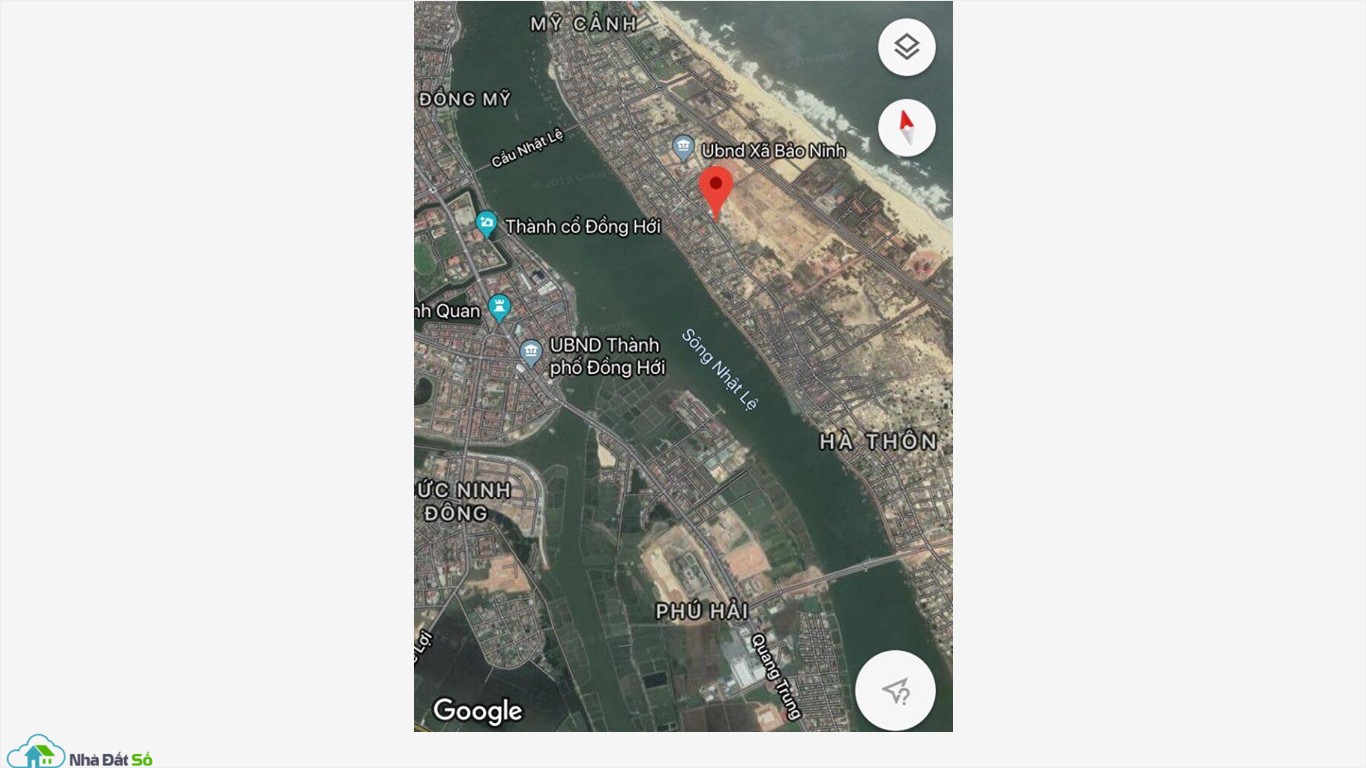Open Thành cổ Đồng Hới attraction marker
The height and width of the screenshot is (768, 1366).
[487, 223]
